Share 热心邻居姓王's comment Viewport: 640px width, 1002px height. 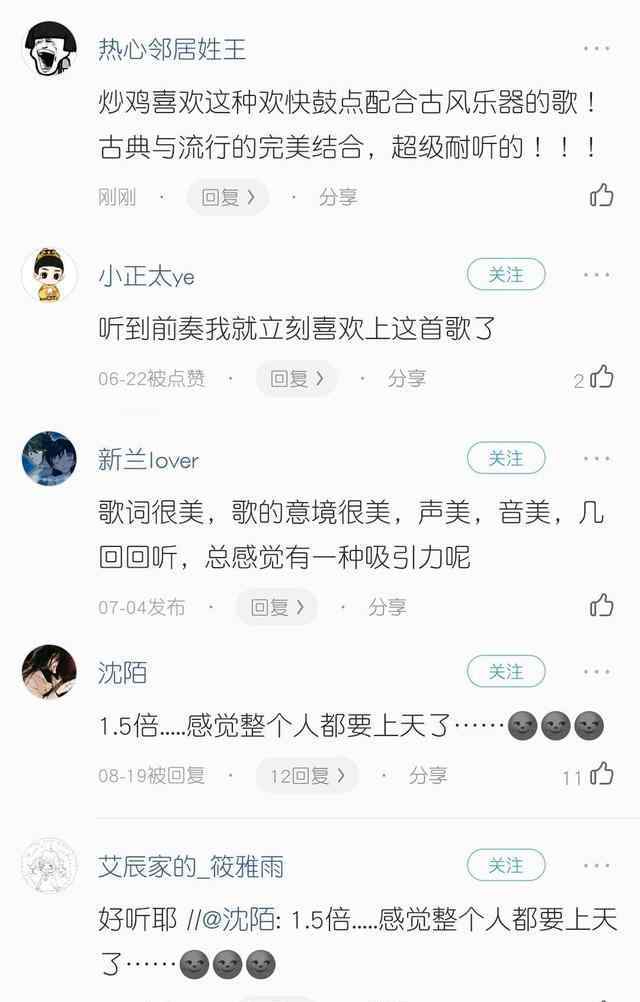[338, 197]
